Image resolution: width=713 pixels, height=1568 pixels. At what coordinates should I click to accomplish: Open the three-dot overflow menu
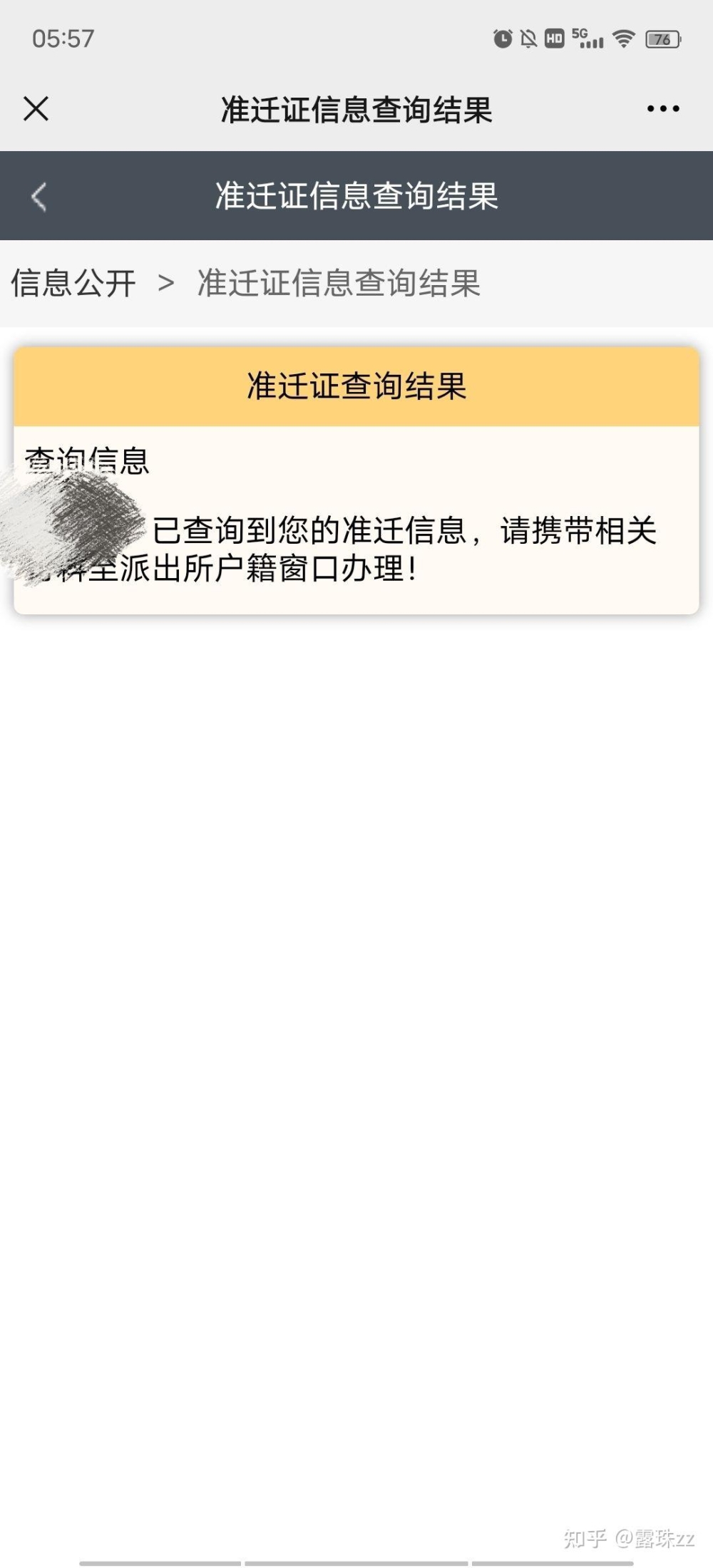[662, 109]
